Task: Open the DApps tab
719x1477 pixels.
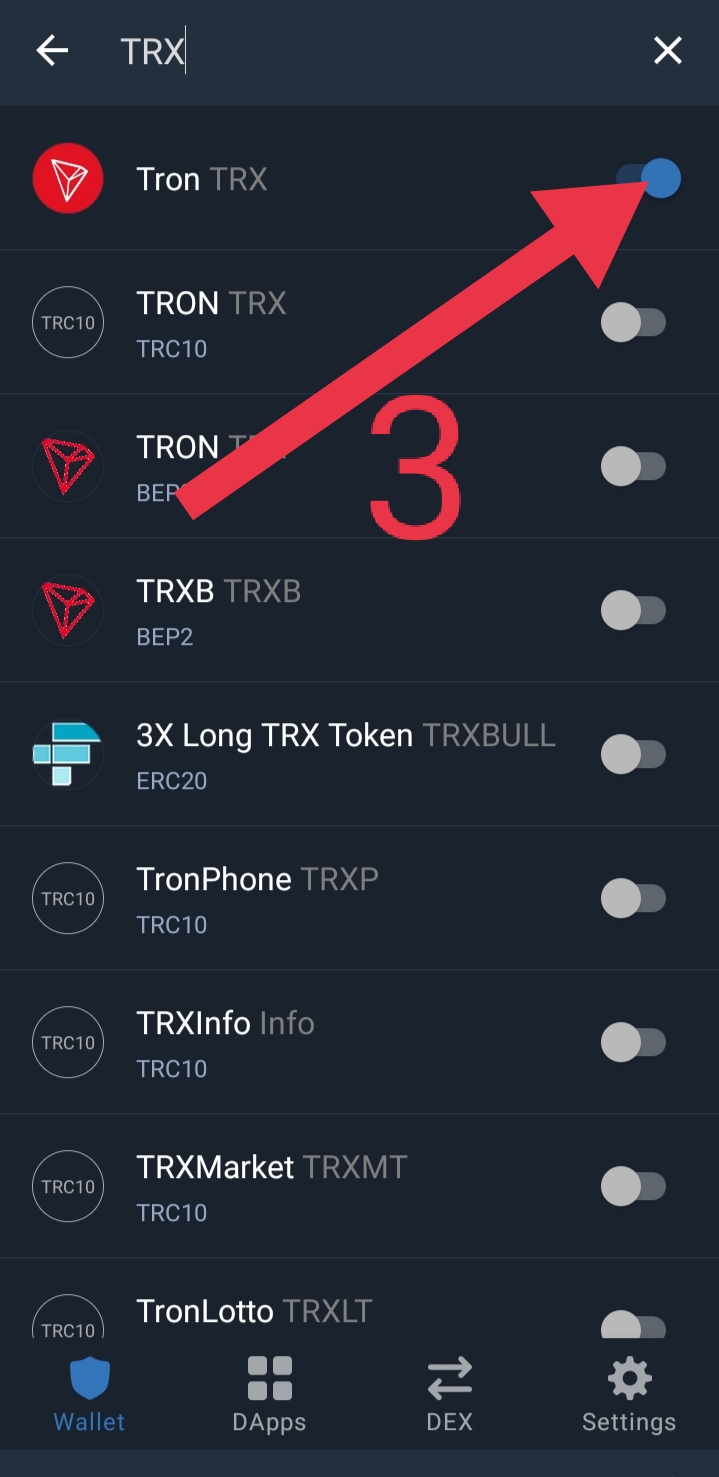Action: click(269, 1395)
